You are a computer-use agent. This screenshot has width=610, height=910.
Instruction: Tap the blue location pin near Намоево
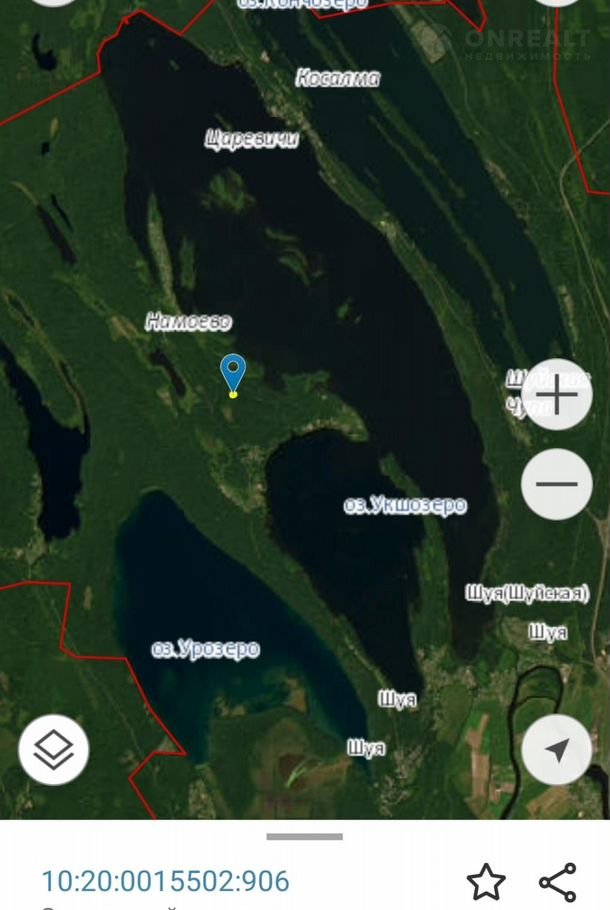[233, 373]
